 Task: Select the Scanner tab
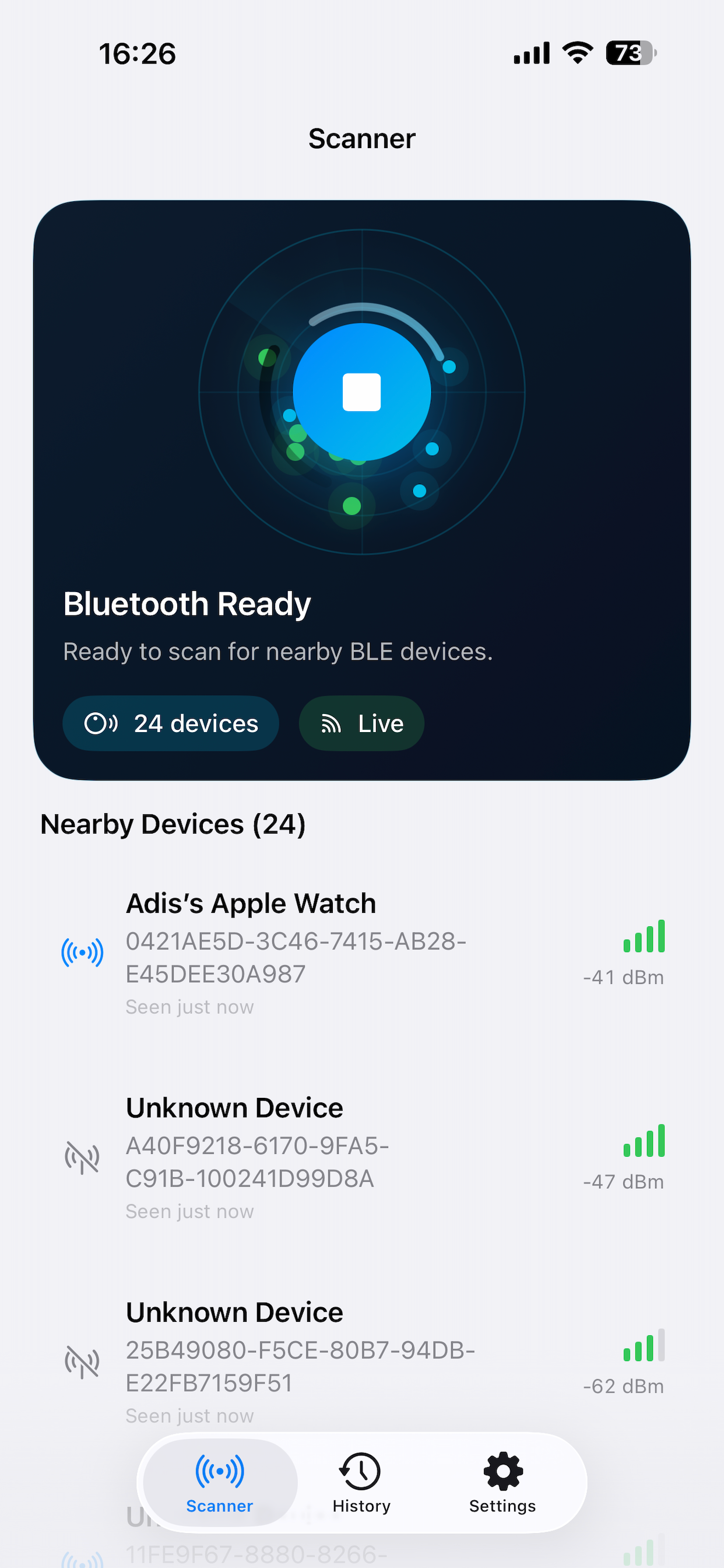click(x=220, y=1483)
